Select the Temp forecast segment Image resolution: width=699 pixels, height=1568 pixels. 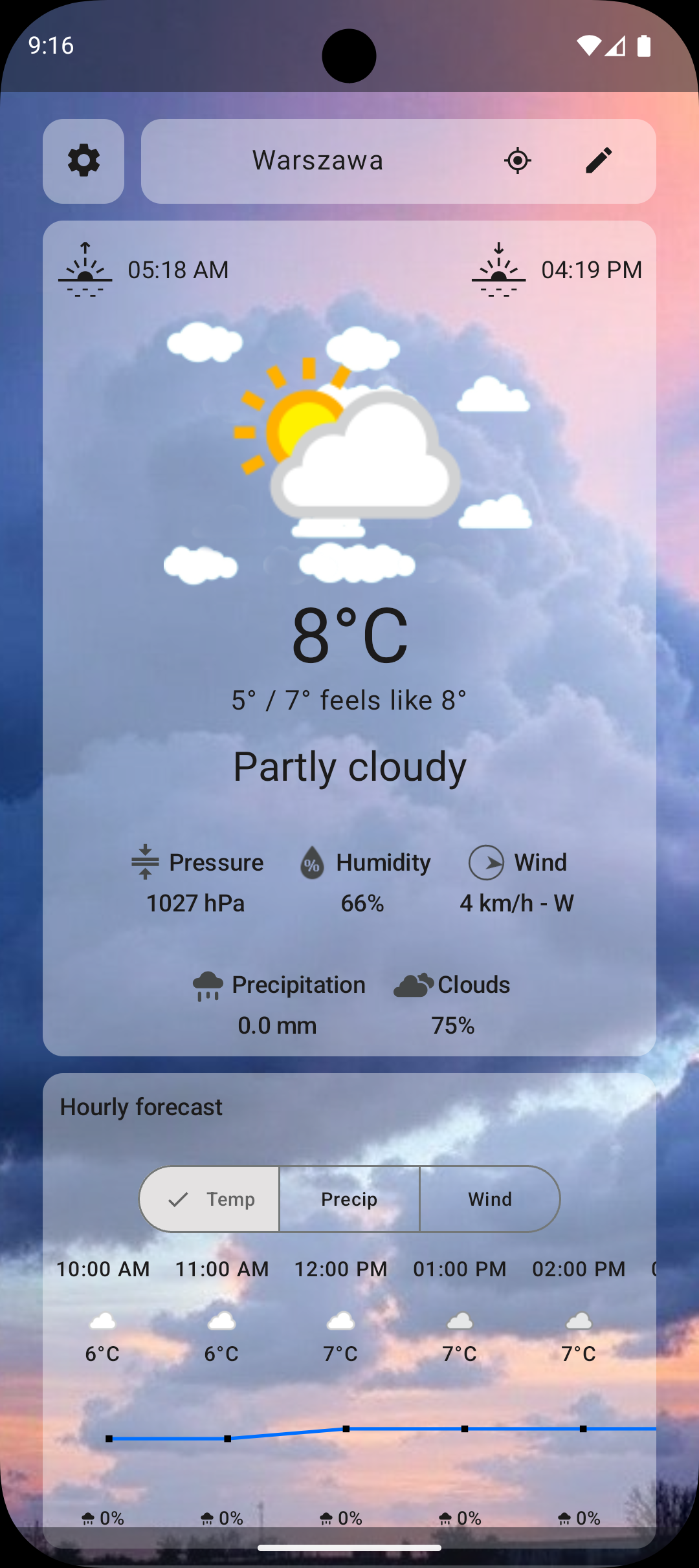pyautogui.click(x=210, y=1199)
